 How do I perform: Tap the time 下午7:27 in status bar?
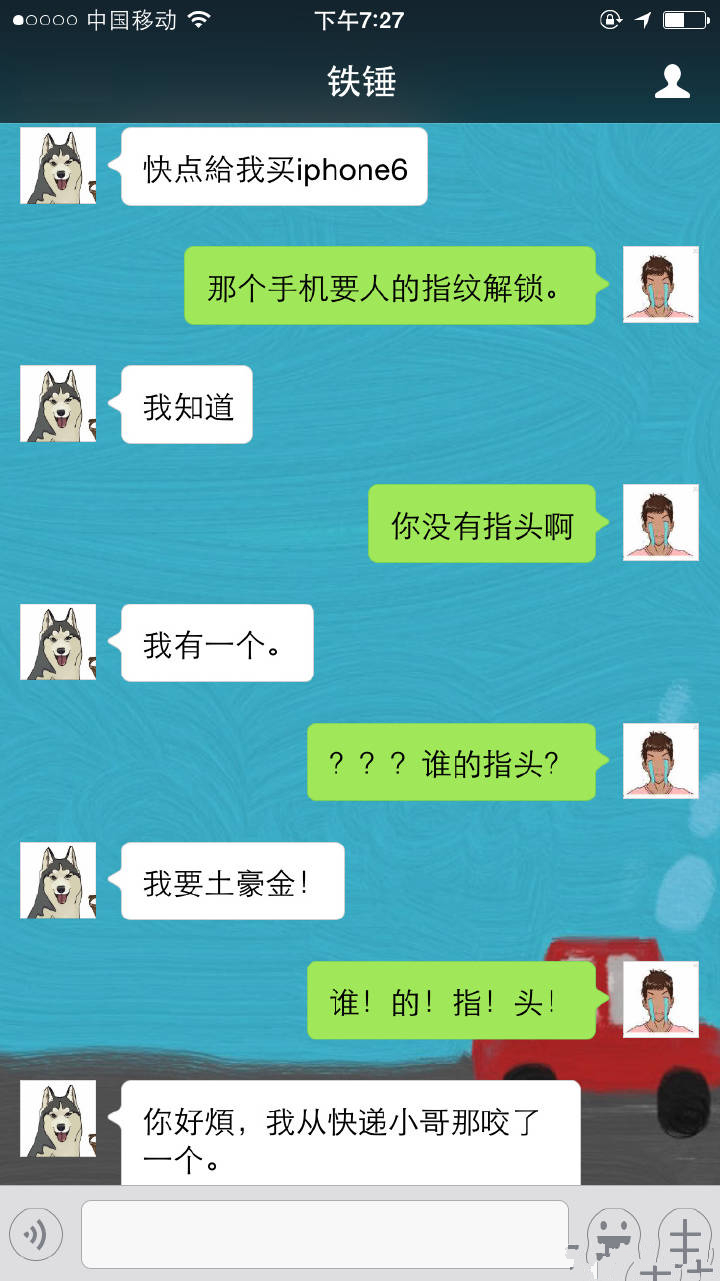click(359, 18)
